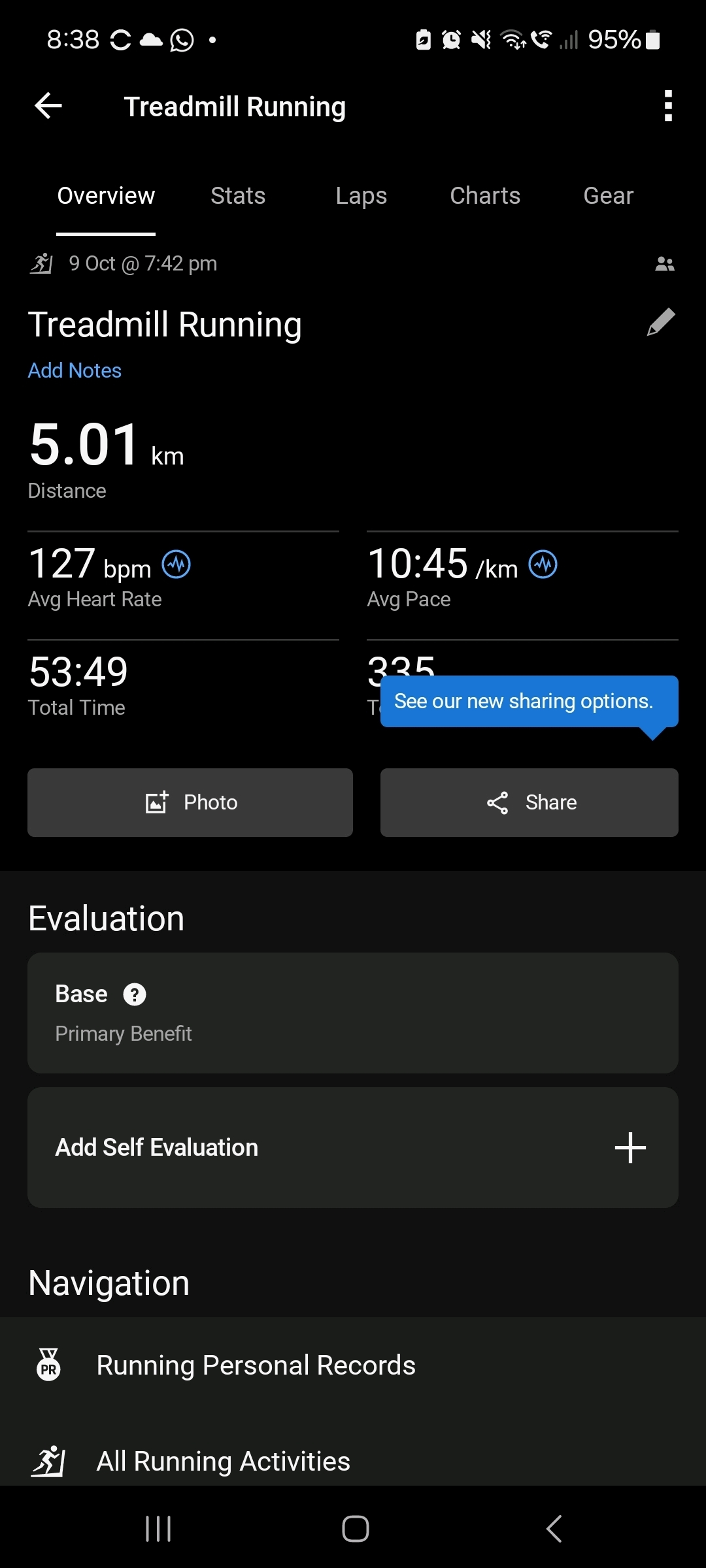The height and width of the screenshot is (1568, 706).
Task: Open the Charts tab
Action: [x=485, y=195]
